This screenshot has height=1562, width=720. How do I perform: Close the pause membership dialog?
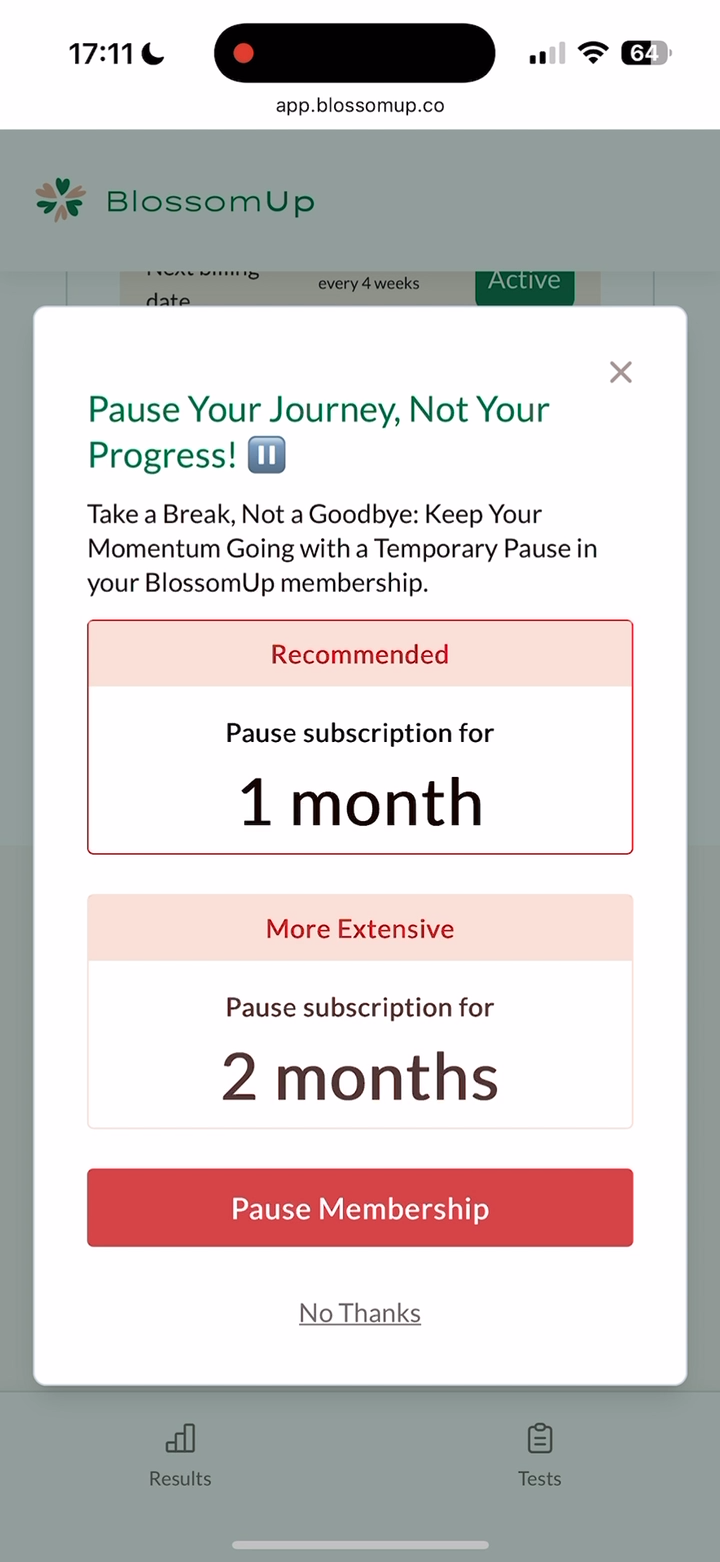(x=620, y=372)
